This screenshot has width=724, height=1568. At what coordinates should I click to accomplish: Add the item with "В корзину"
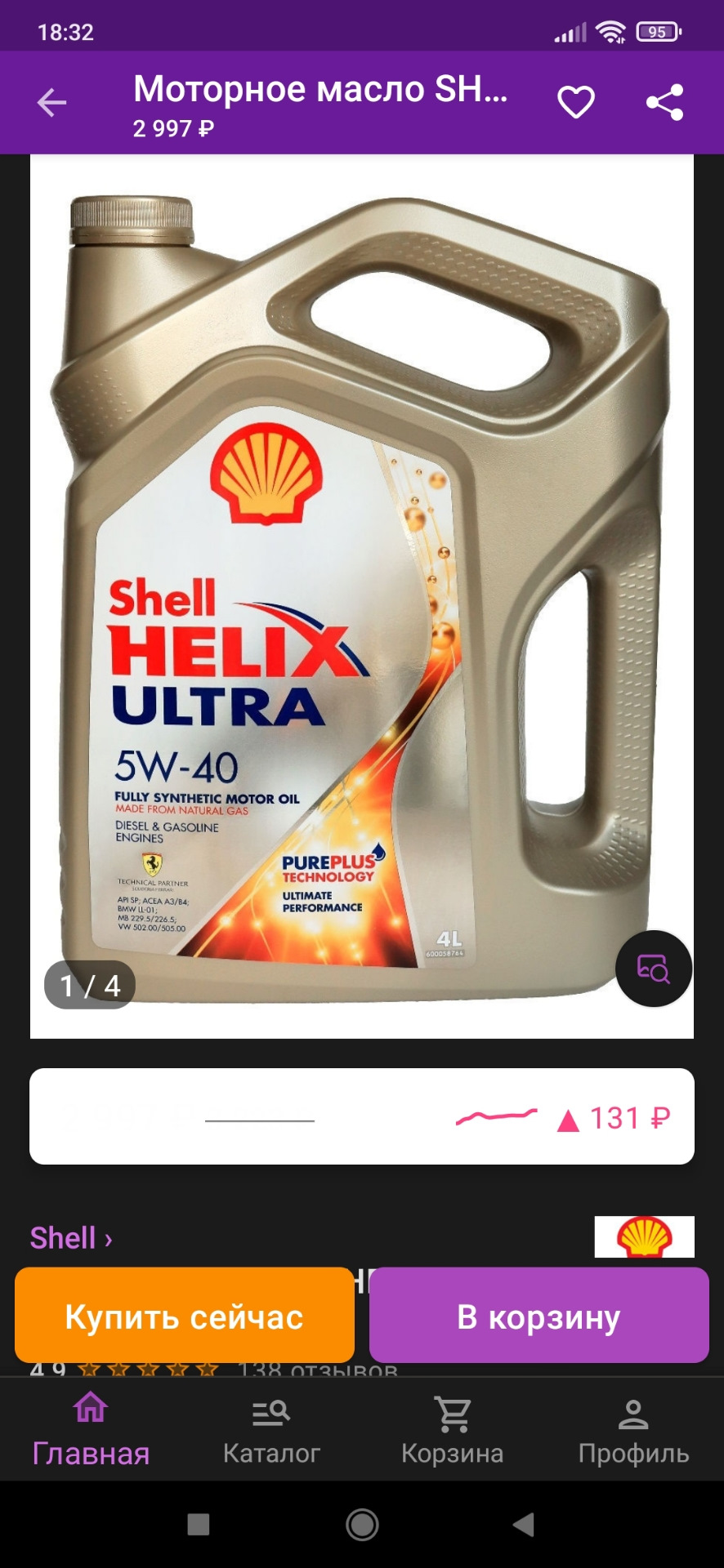click(x=539, y=1316)
